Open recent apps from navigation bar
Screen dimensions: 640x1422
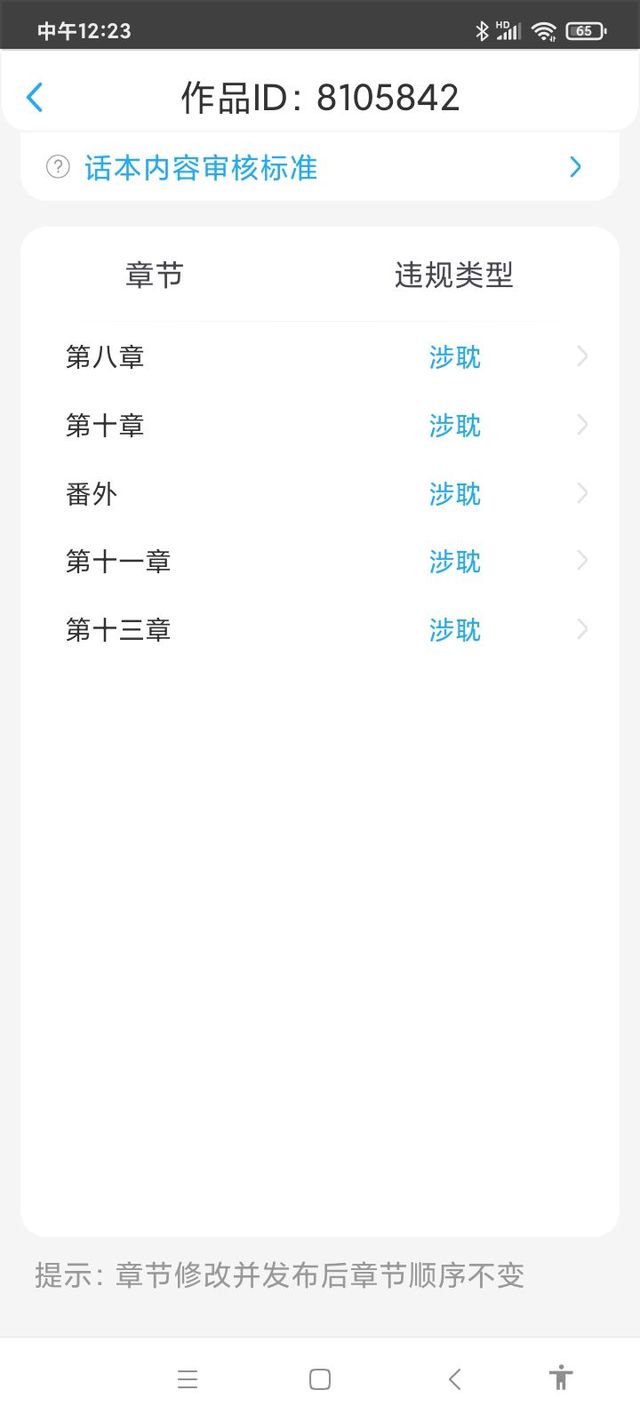187,1379
